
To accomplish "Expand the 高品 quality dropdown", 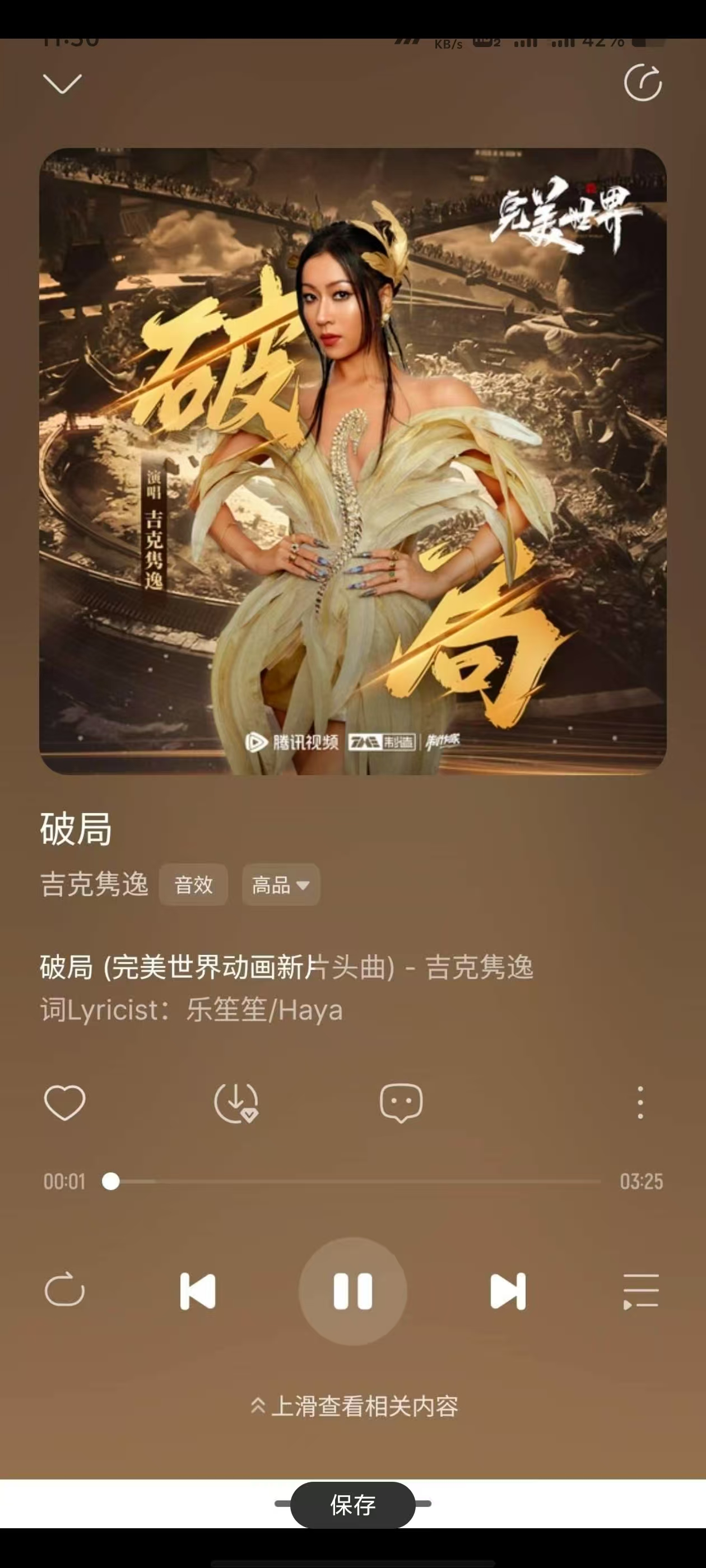I will (281, 884).
